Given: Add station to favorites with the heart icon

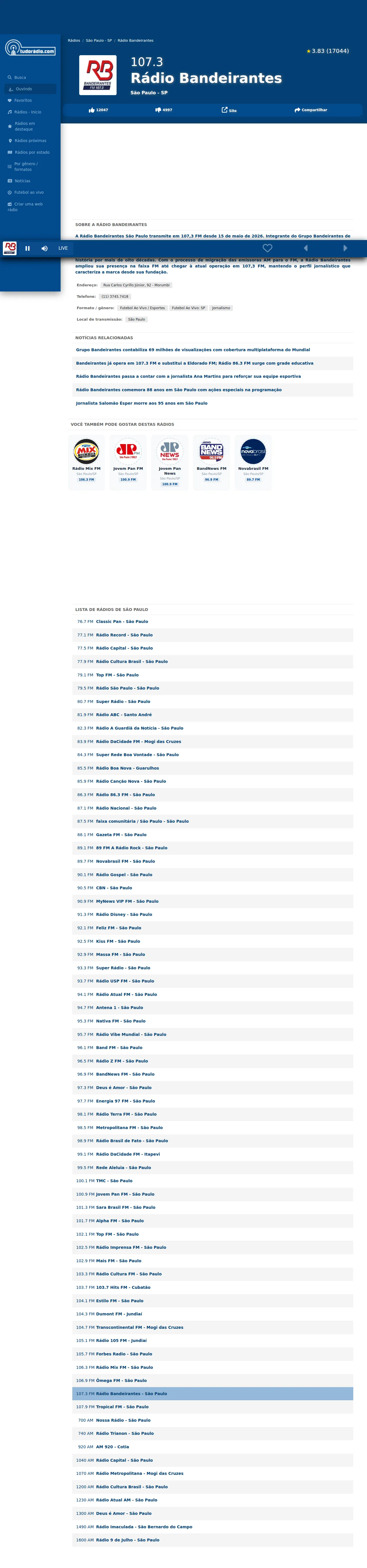Looking at the screenshot, I should [x=267, y=248].
